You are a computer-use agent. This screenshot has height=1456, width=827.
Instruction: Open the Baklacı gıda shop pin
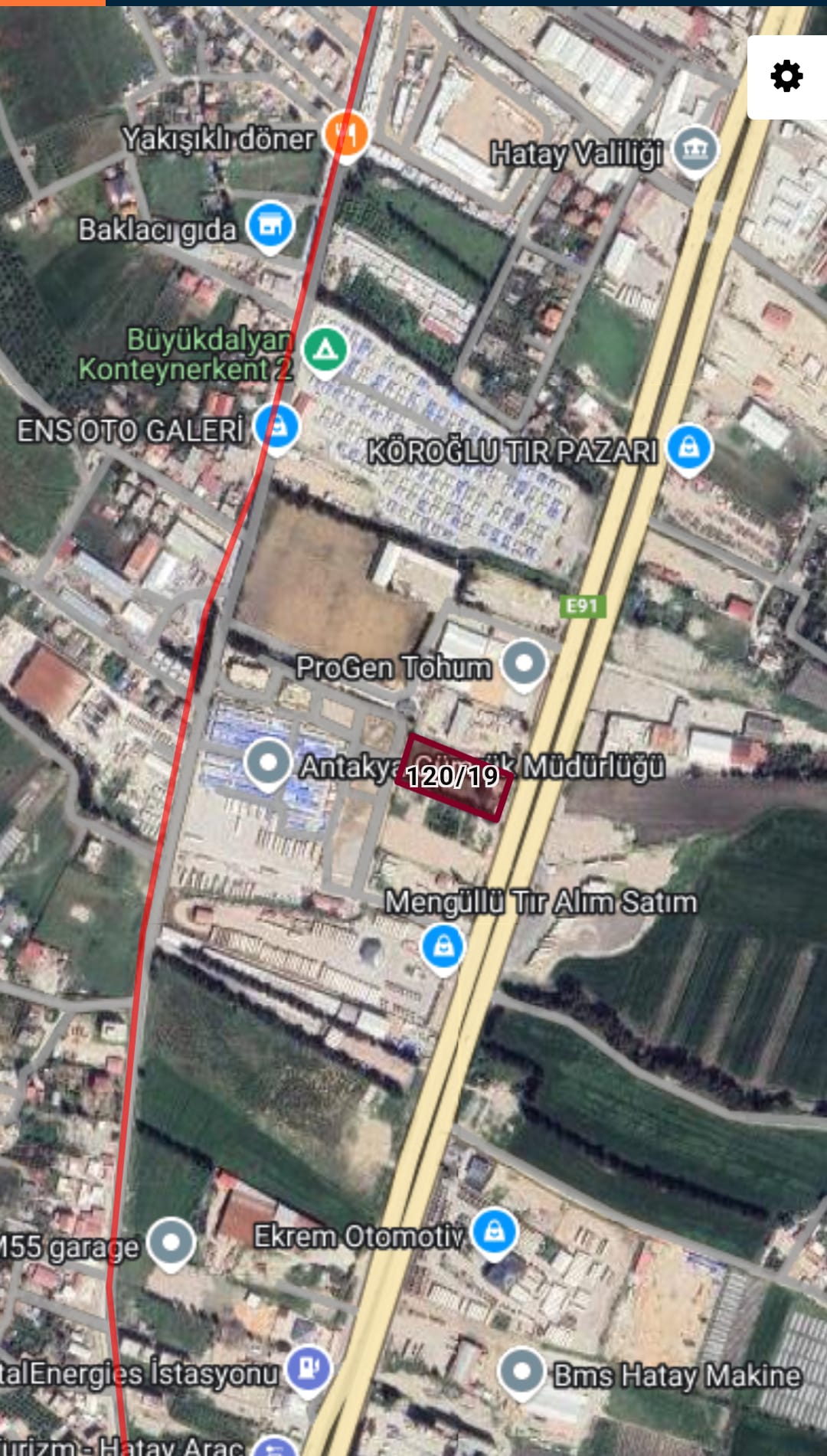pos(270,227)
